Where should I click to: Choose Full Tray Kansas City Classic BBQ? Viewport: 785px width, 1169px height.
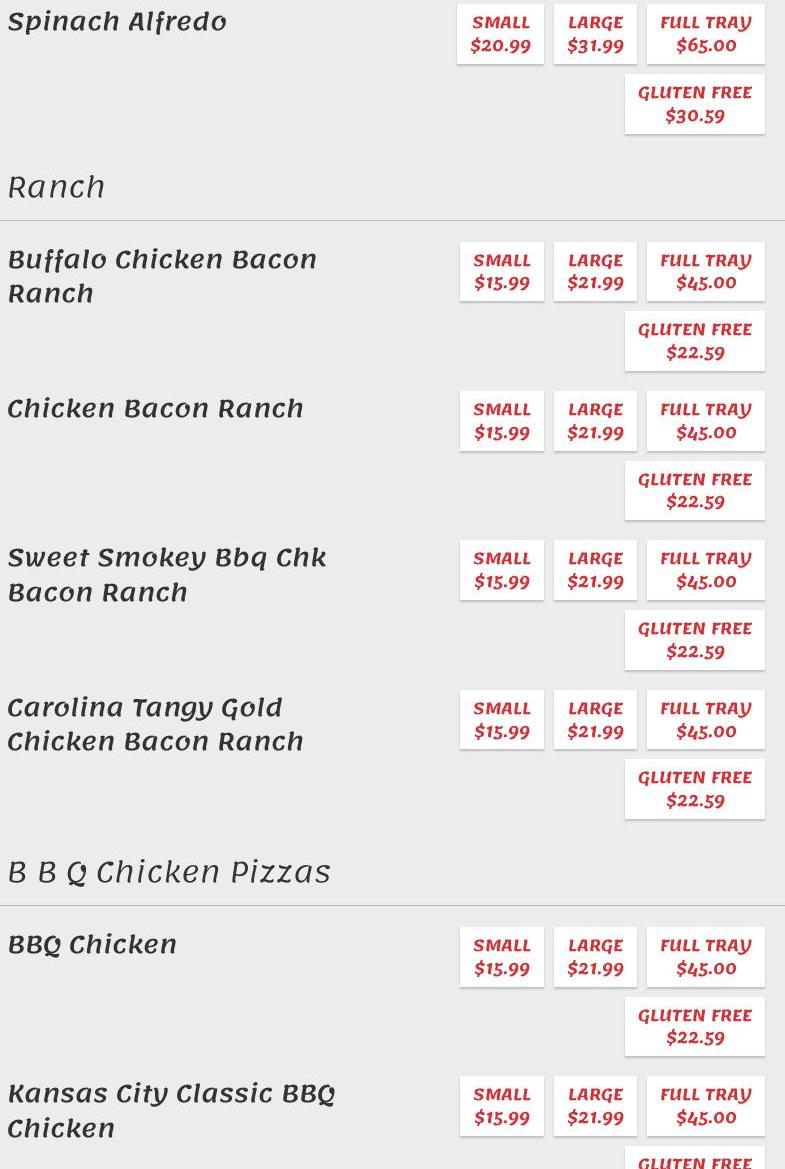(705, 1106)
